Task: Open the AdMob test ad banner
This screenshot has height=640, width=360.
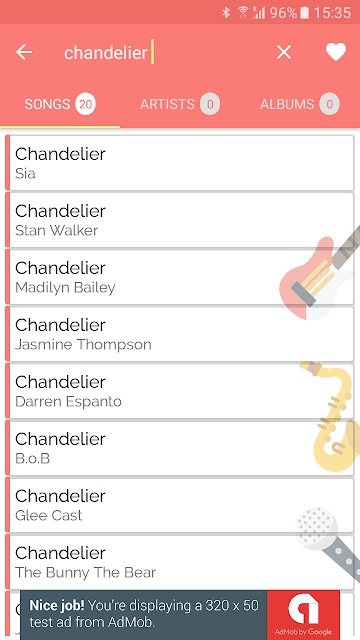Action: [180, 615]
